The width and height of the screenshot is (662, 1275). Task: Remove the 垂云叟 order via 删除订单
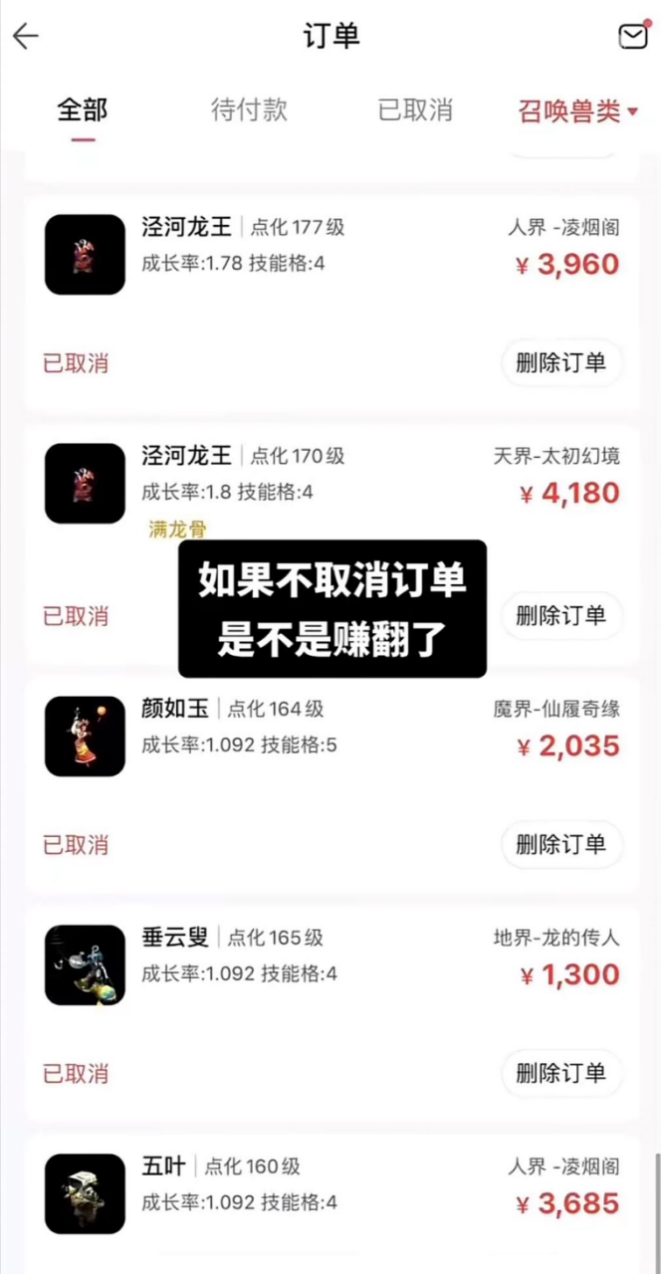561,1073
